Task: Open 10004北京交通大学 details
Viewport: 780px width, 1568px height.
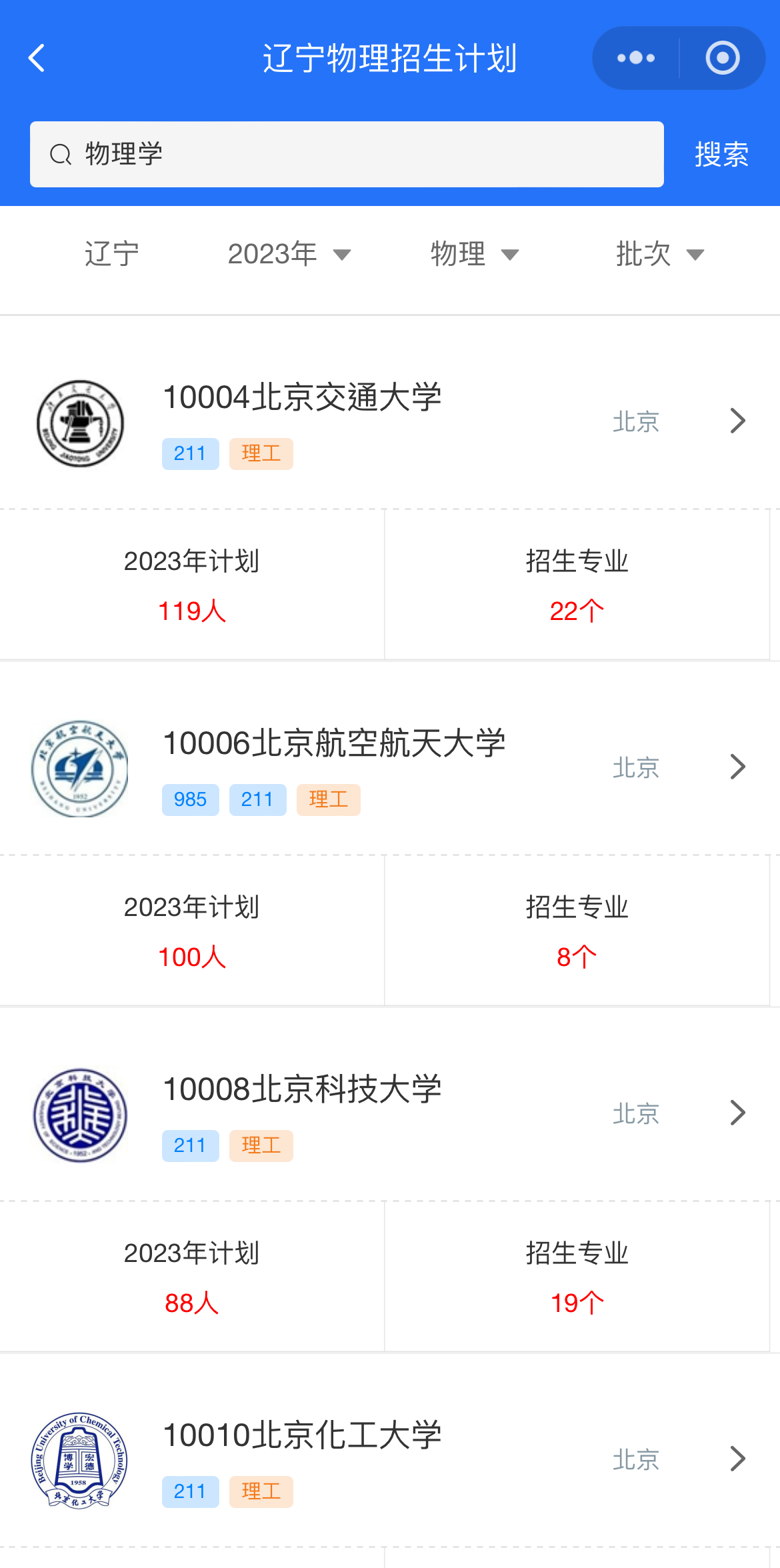Action: [x=390, y=421]
